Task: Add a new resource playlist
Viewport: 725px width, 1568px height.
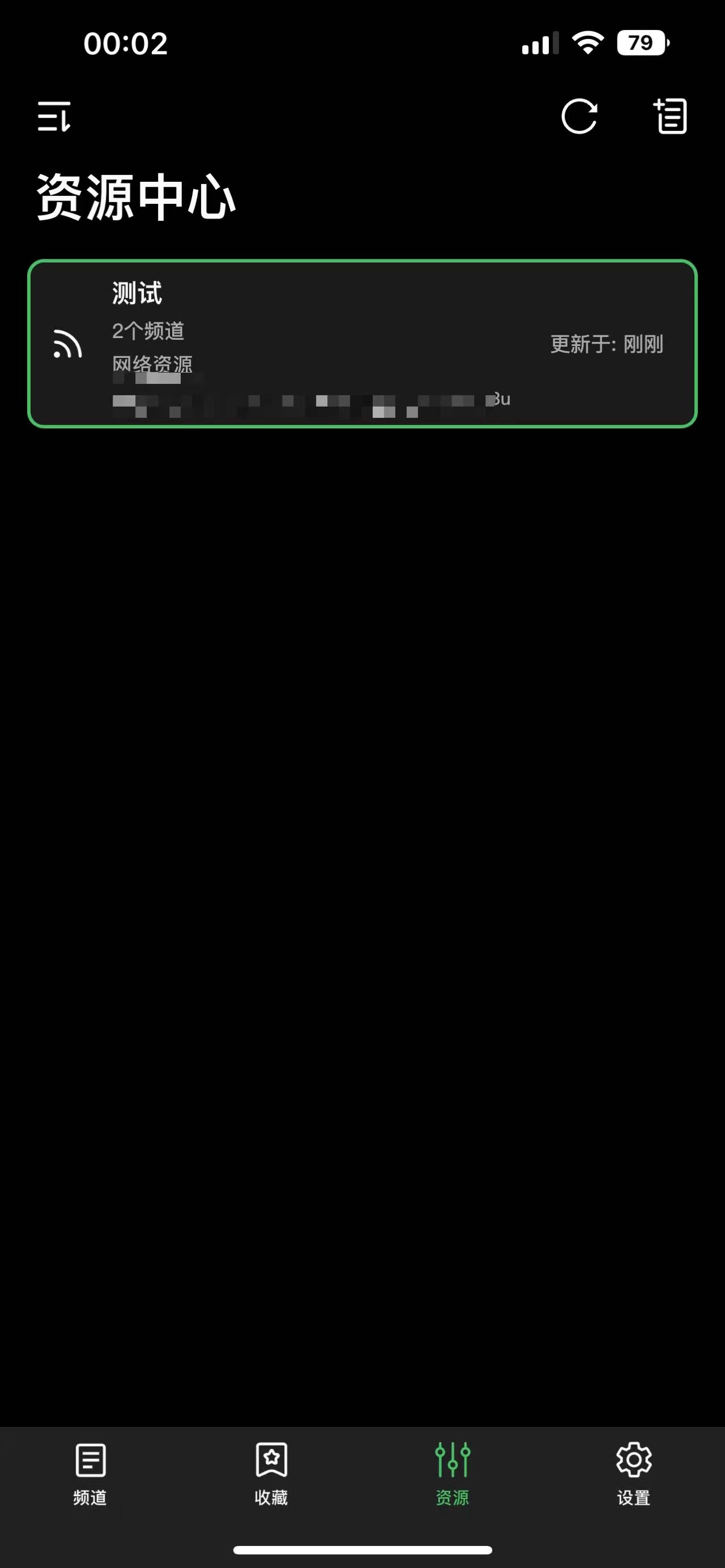Action: click(670, 116)
